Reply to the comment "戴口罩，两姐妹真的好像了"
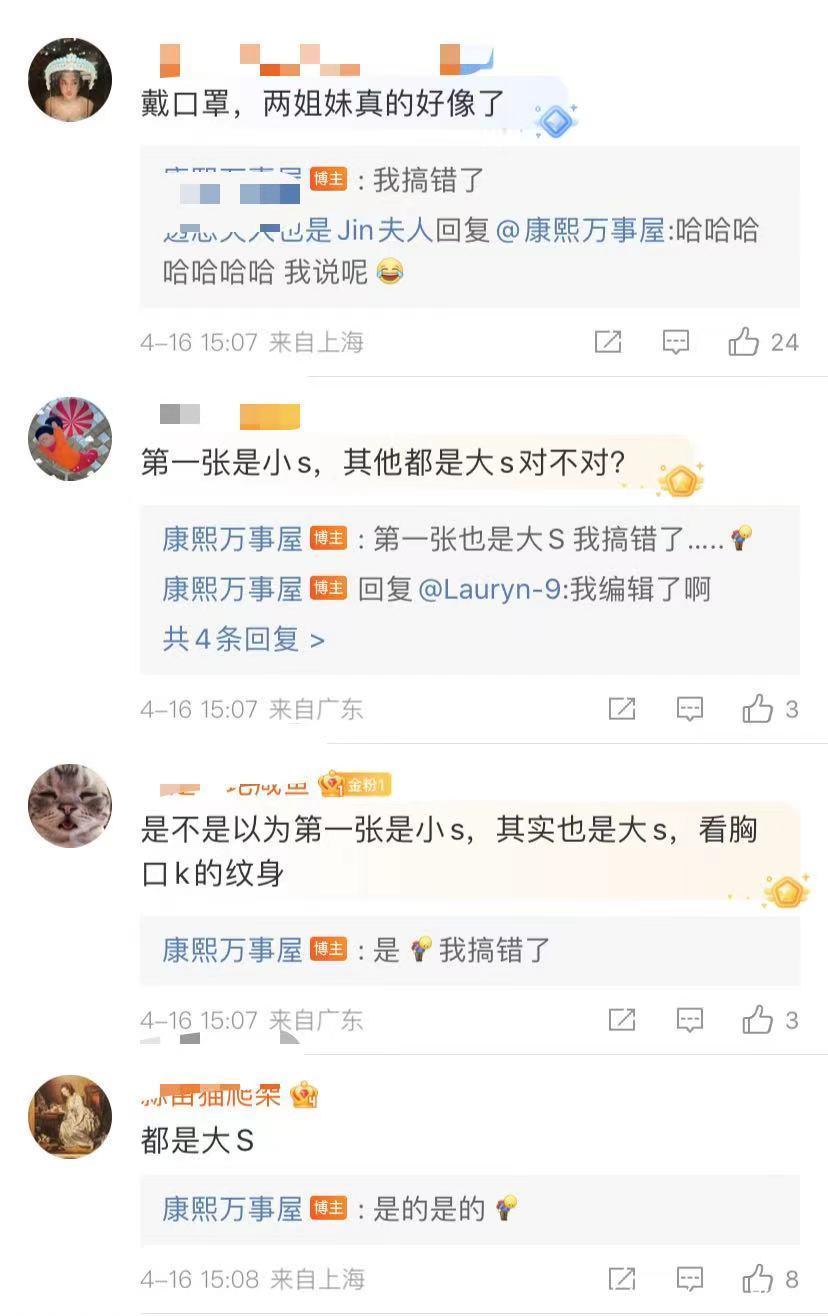Screen dimensions: 828x1316 (676, 342)
